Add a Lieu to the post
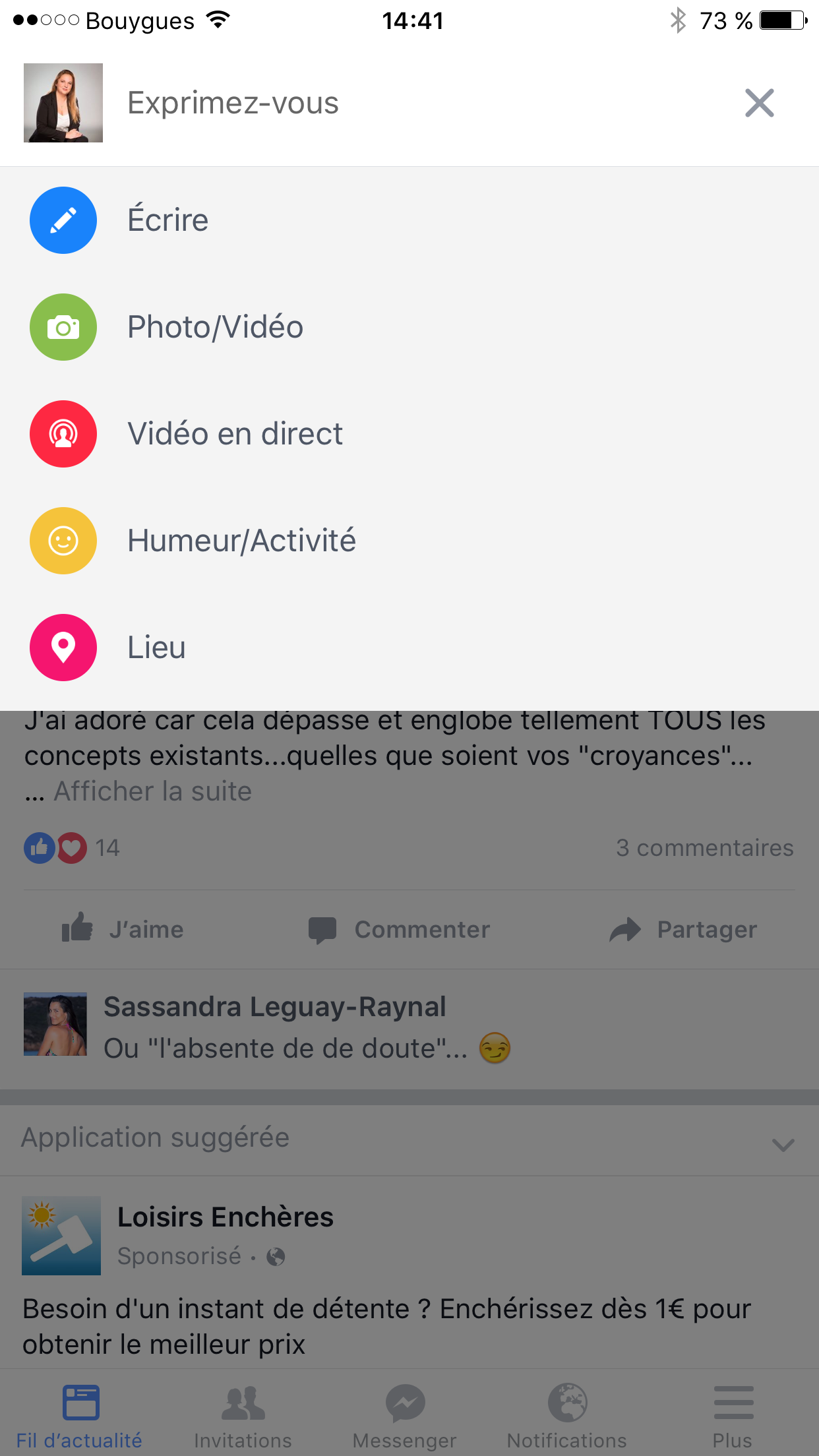Screen dimensions: 819x1456 [x=156, y=648]
